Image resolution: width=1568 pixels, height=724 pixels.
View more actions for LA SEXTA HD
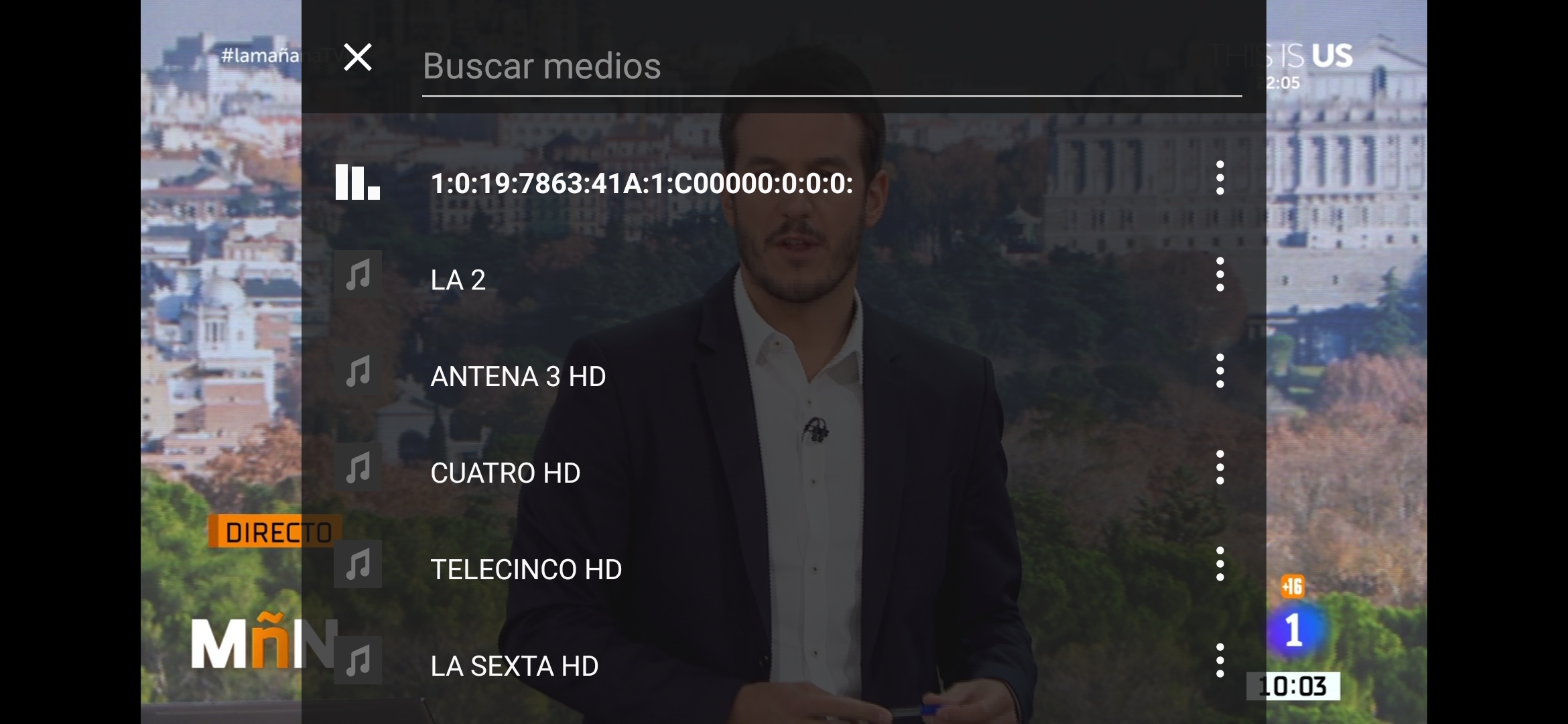[1220, 661]
